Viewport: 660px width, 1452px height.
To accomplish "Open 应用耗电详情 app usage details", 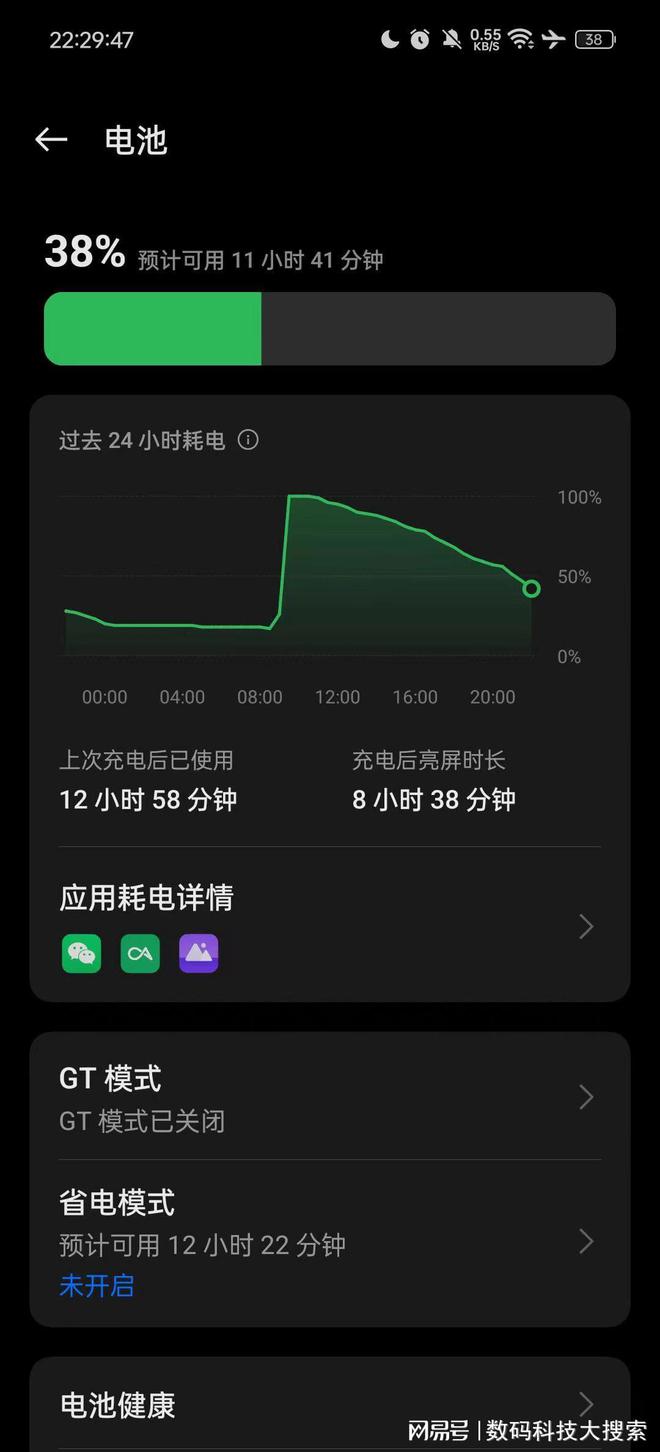I will click(x=330, y=925).
